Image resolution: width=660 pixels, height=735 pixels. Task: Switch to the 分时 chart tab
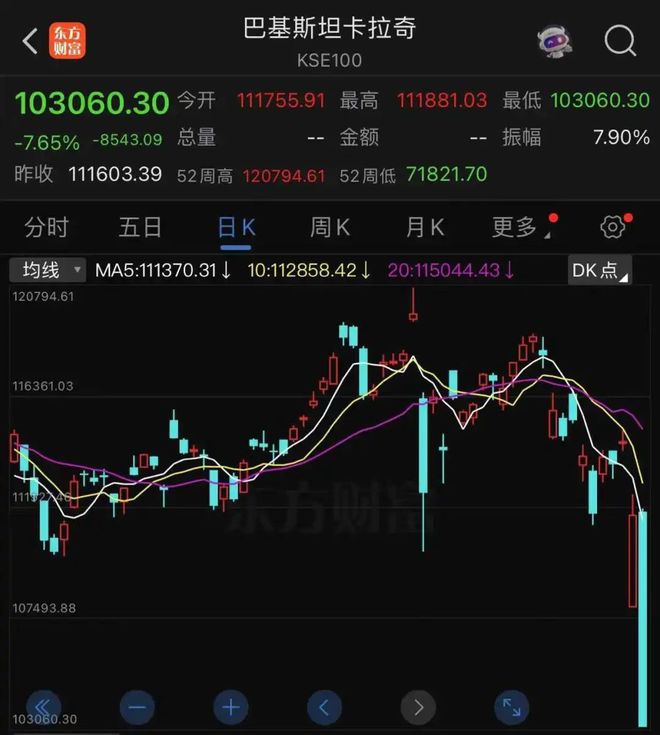(x=46, y=227)
